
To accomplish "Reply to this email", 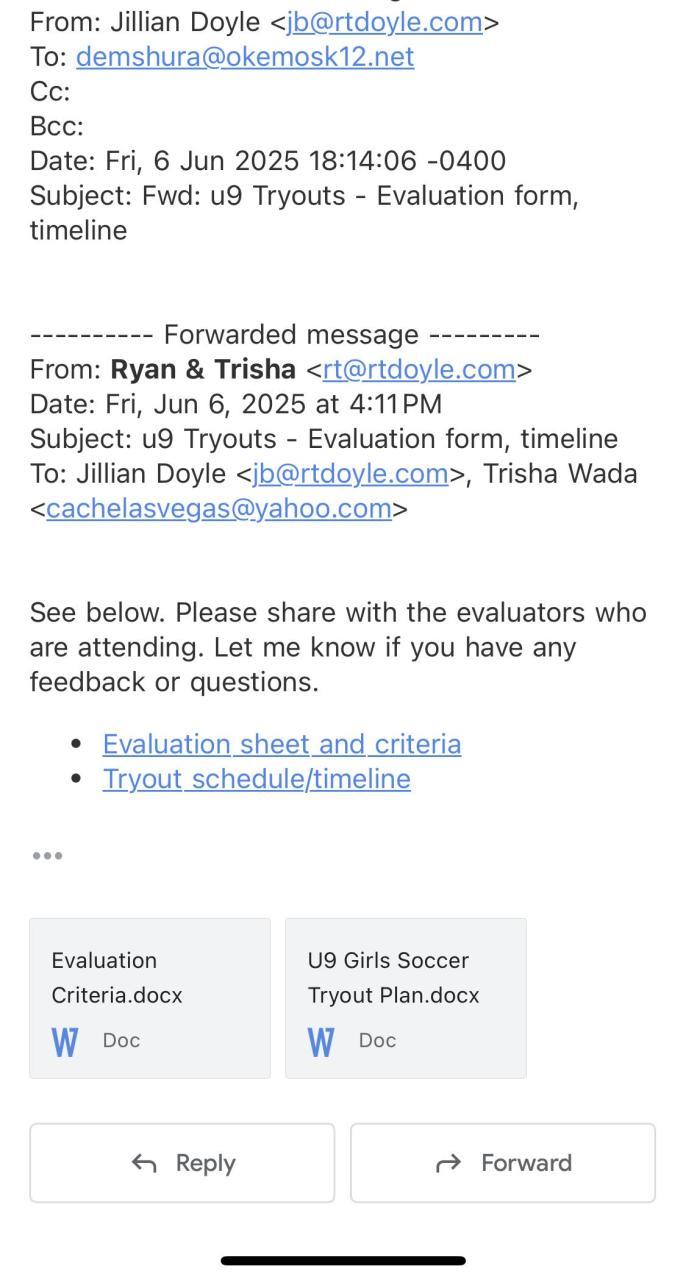I will coord(182,1163).
